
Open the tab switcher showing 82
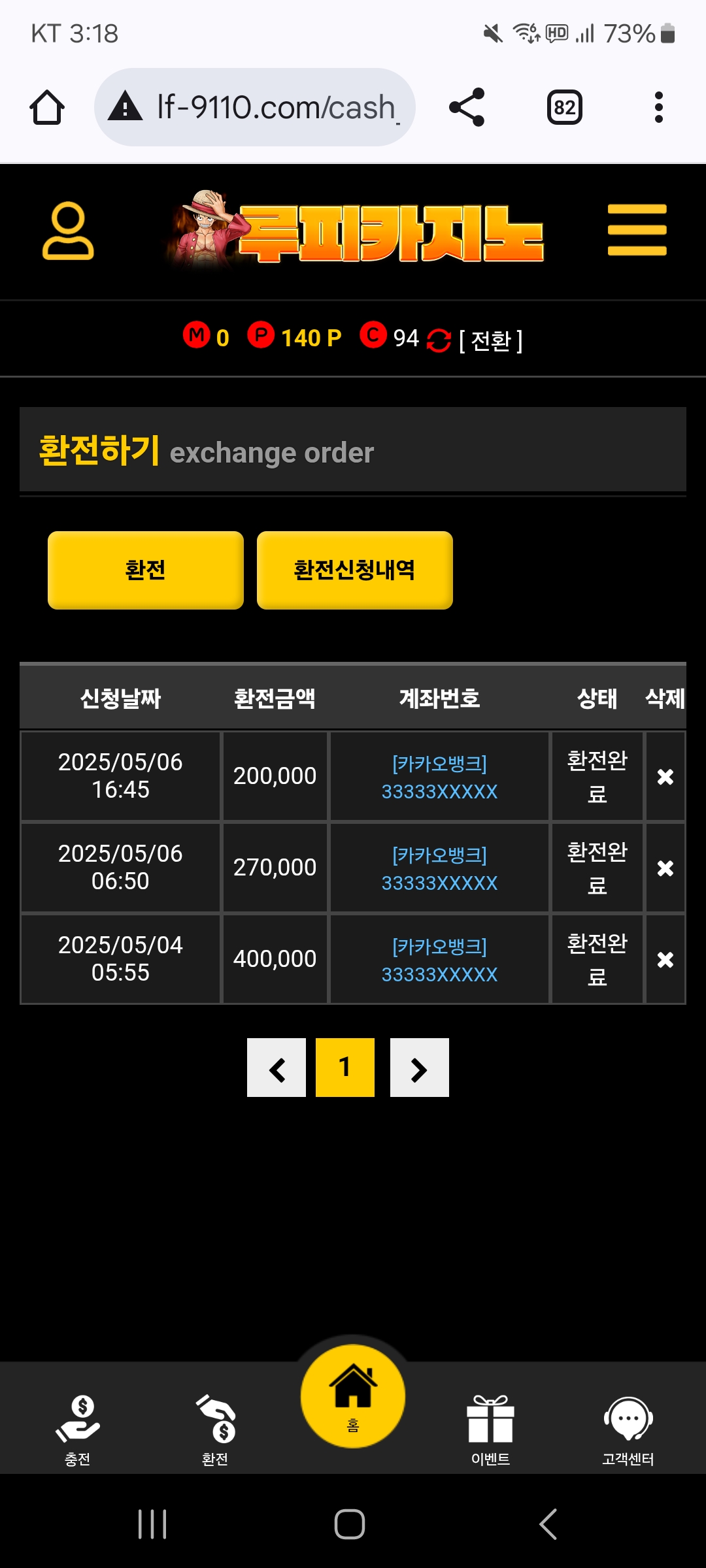(564, 107)
